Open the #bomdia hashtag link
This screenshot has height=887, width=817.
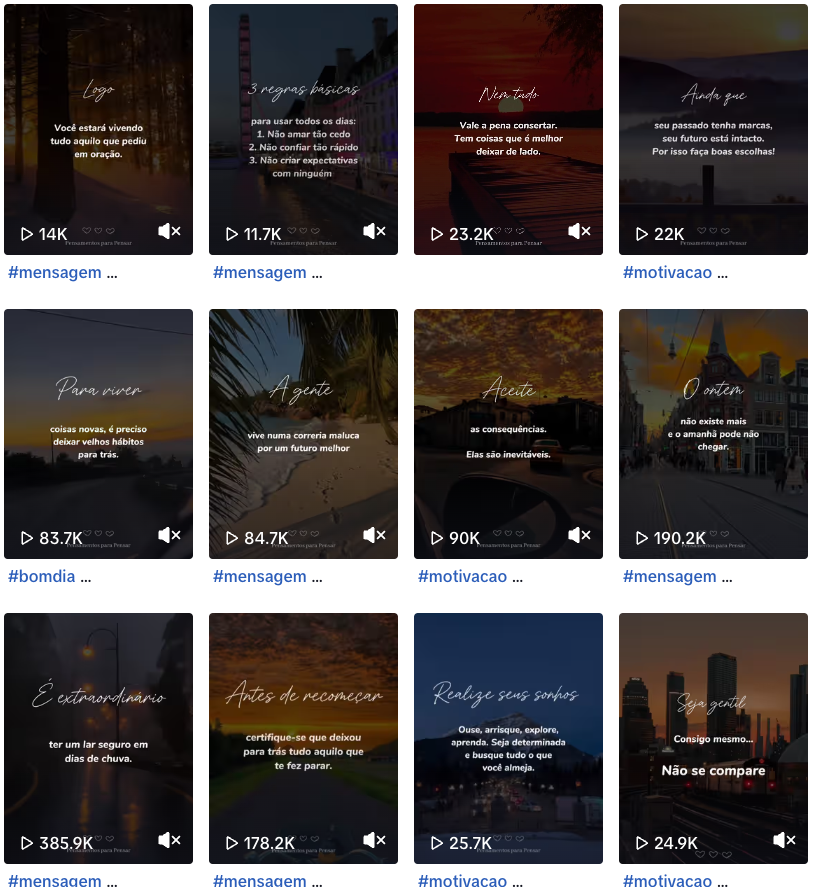pyautogui.click(x=41, y=577)
